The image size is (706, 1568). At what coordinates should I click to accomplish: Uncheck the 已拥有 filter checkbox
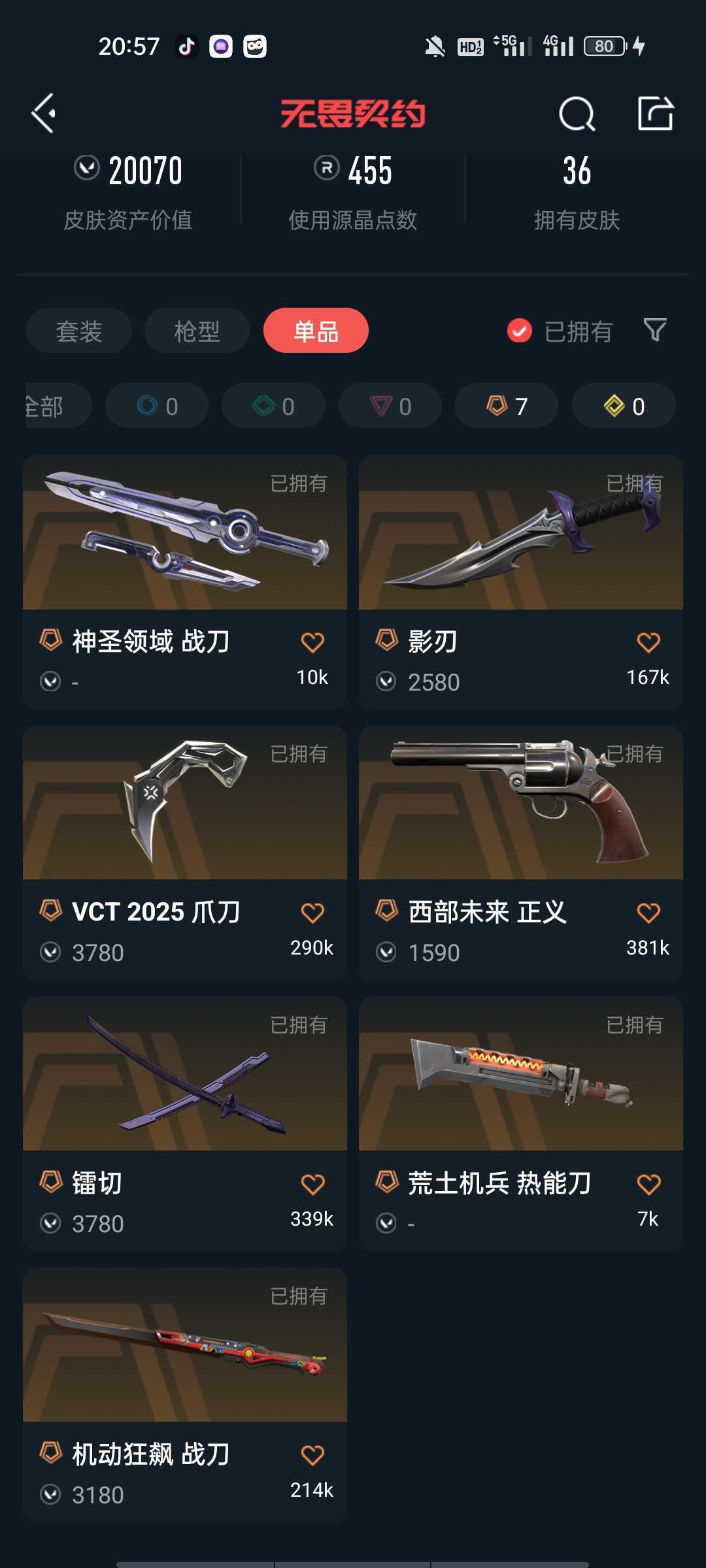pyautogui.click(x=520, y=331)
